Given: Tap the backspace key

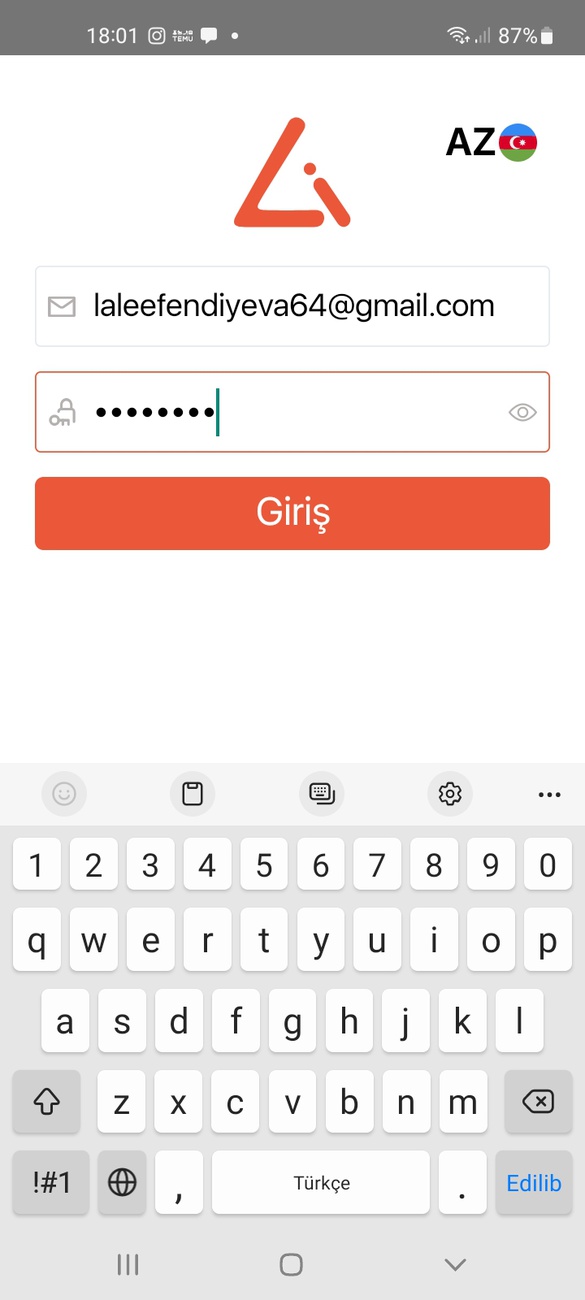Looking at the screenshot, I should click(x=538, y=1102).
